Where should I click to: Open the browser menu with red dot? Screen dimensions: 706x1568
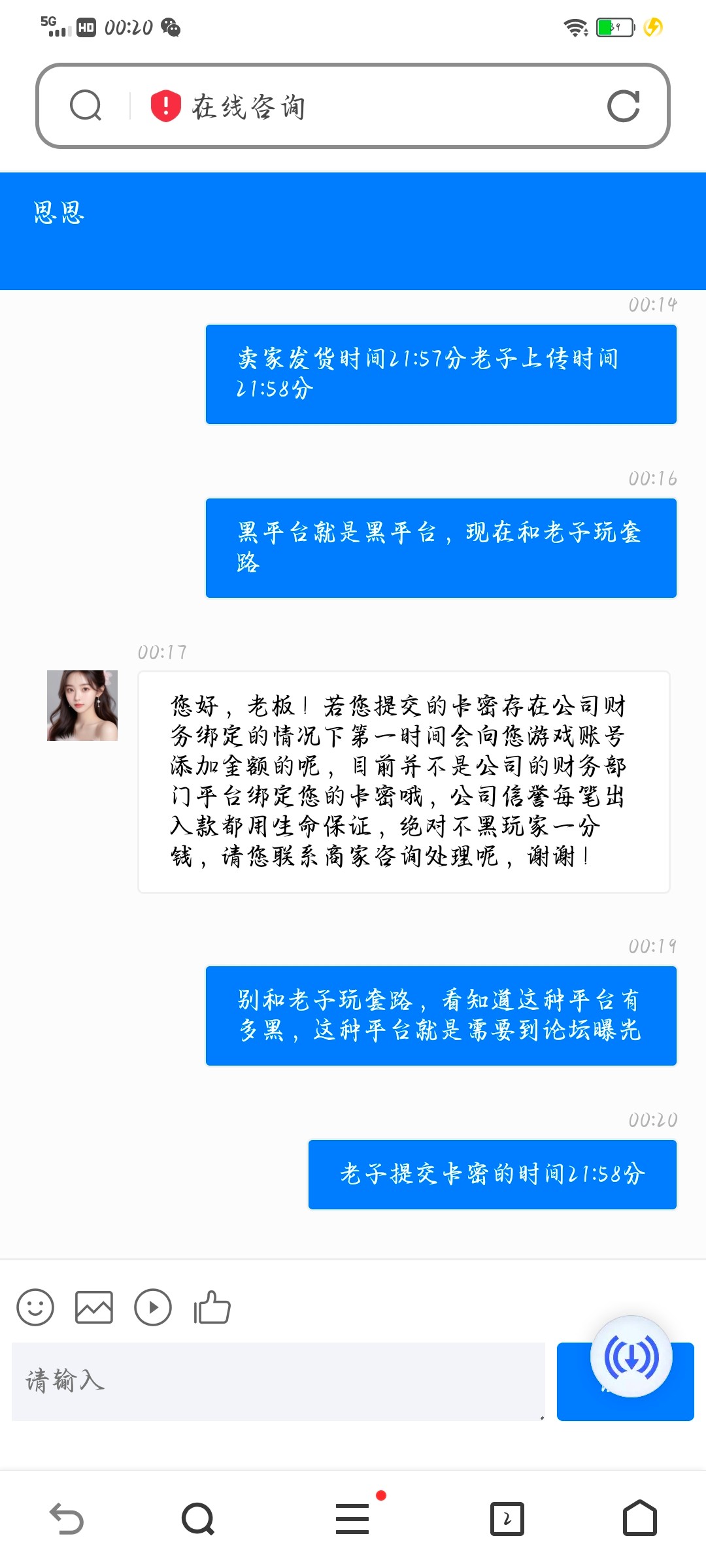point(353,1518)
